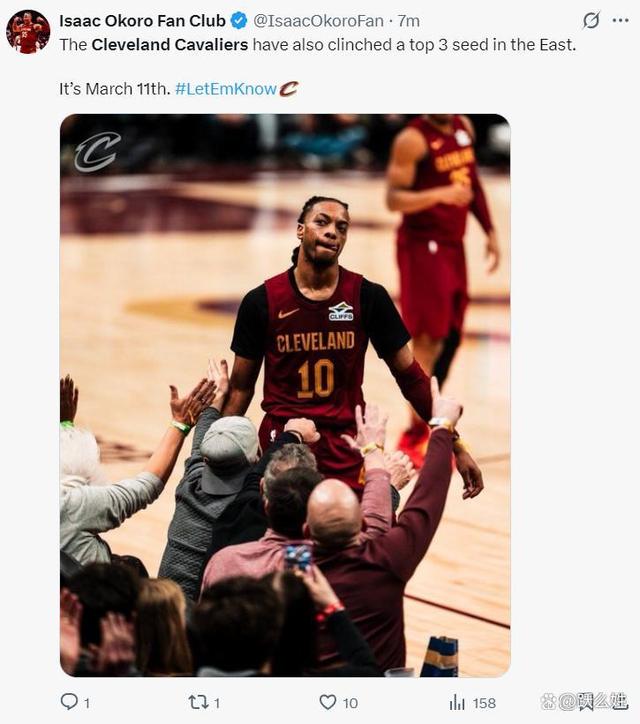View the Cavaliers player photo full size

[x=285, y=395]
